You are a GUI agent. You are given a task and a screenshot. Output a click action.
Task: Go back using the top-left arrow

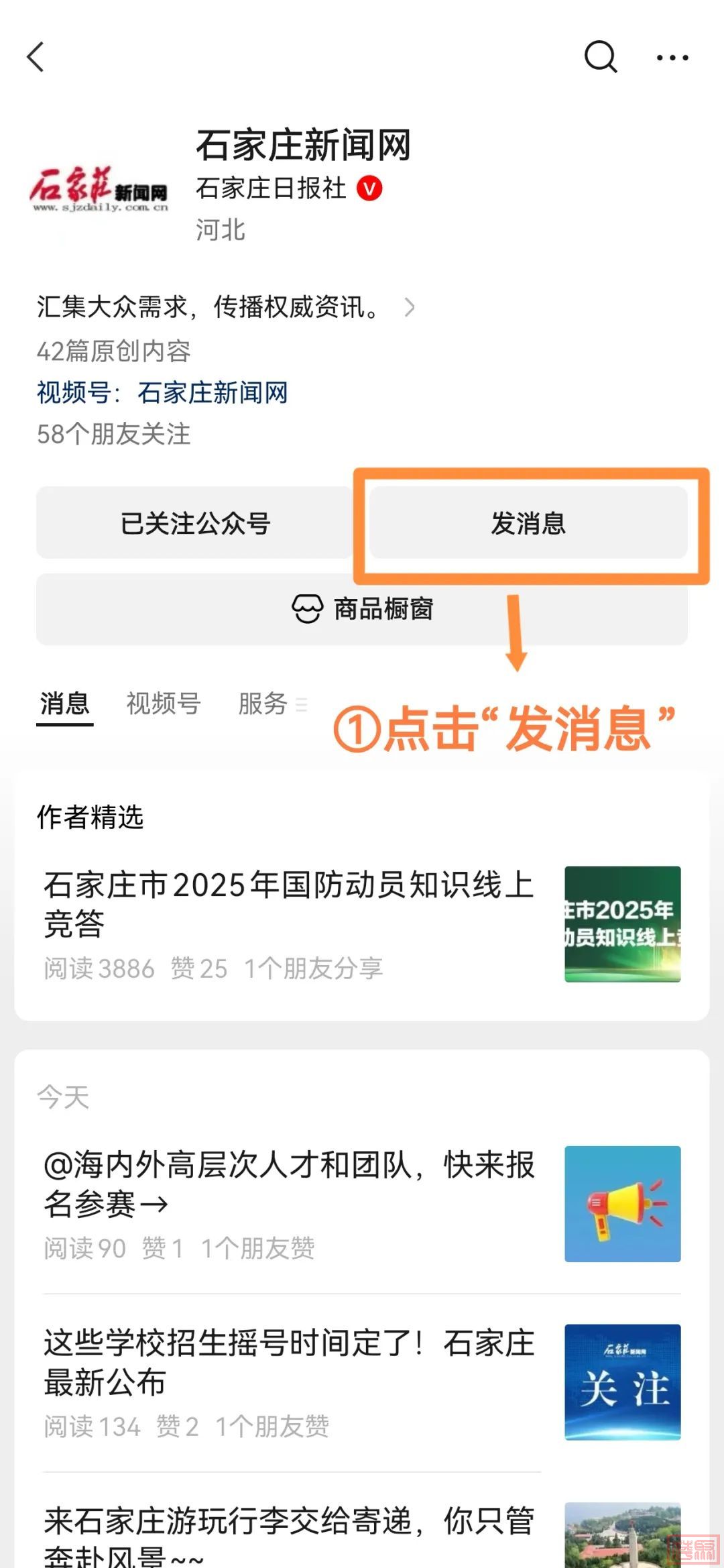point(36,57)
